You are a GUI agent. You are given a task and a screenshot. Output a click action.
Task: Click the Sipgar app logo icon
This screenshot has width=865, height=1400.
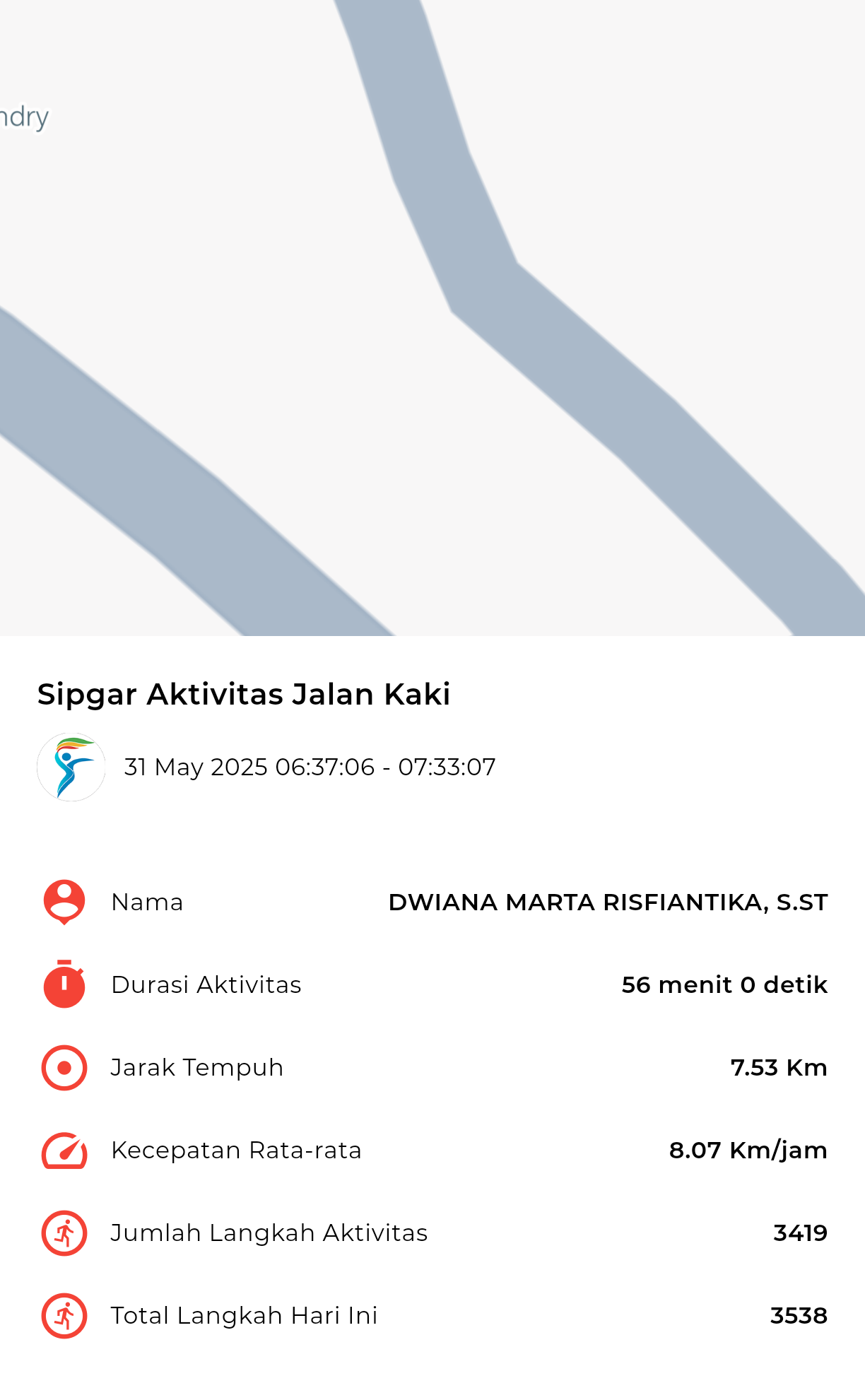(x=71, y=767)
